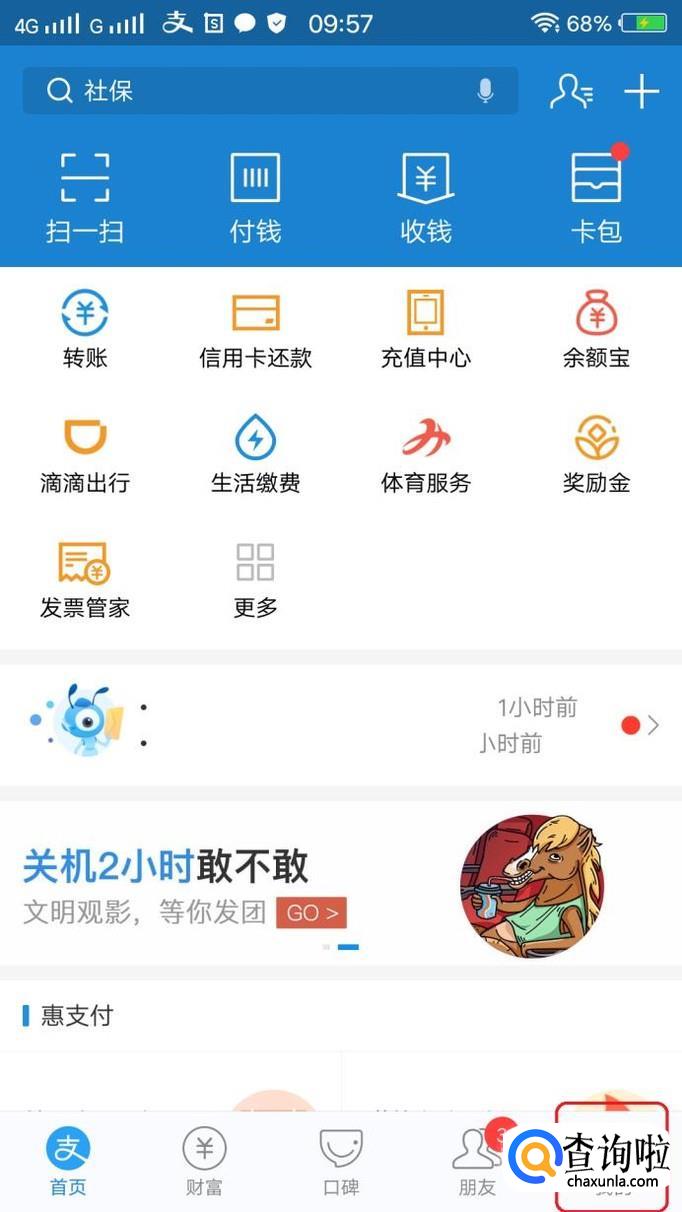682x1212 pixels.
Task: Open 体育服务
Action: click(426, 454)
